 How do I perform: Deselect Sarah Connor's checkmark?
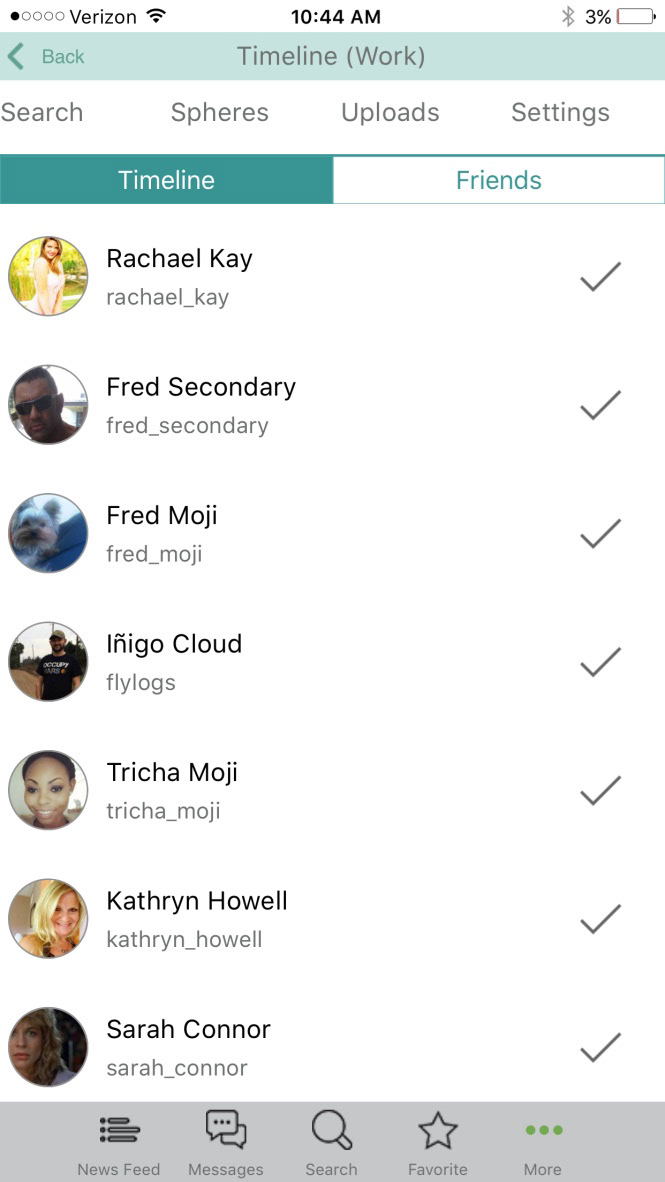point(600,1047)
